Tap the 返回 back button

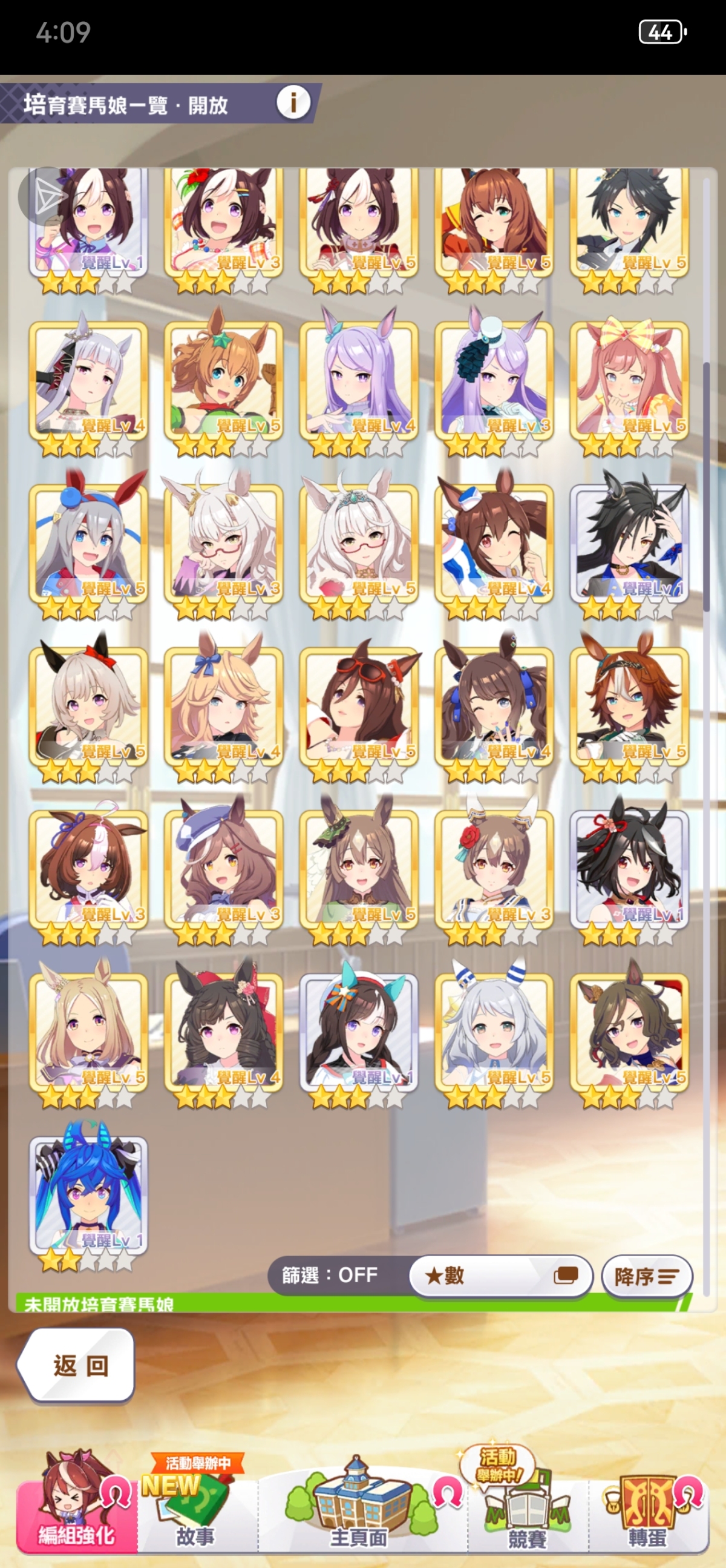pyautogui.click(x=78, y=1365)
